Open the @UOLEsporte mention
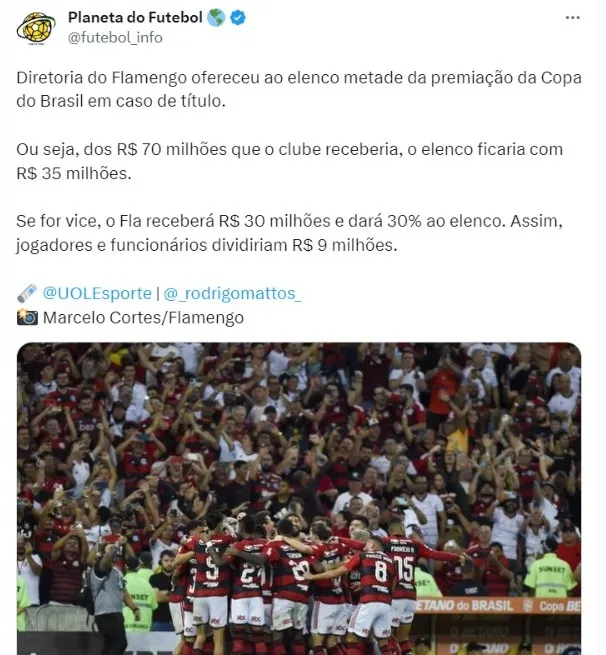Screen dimensions: 606x655 96,293
